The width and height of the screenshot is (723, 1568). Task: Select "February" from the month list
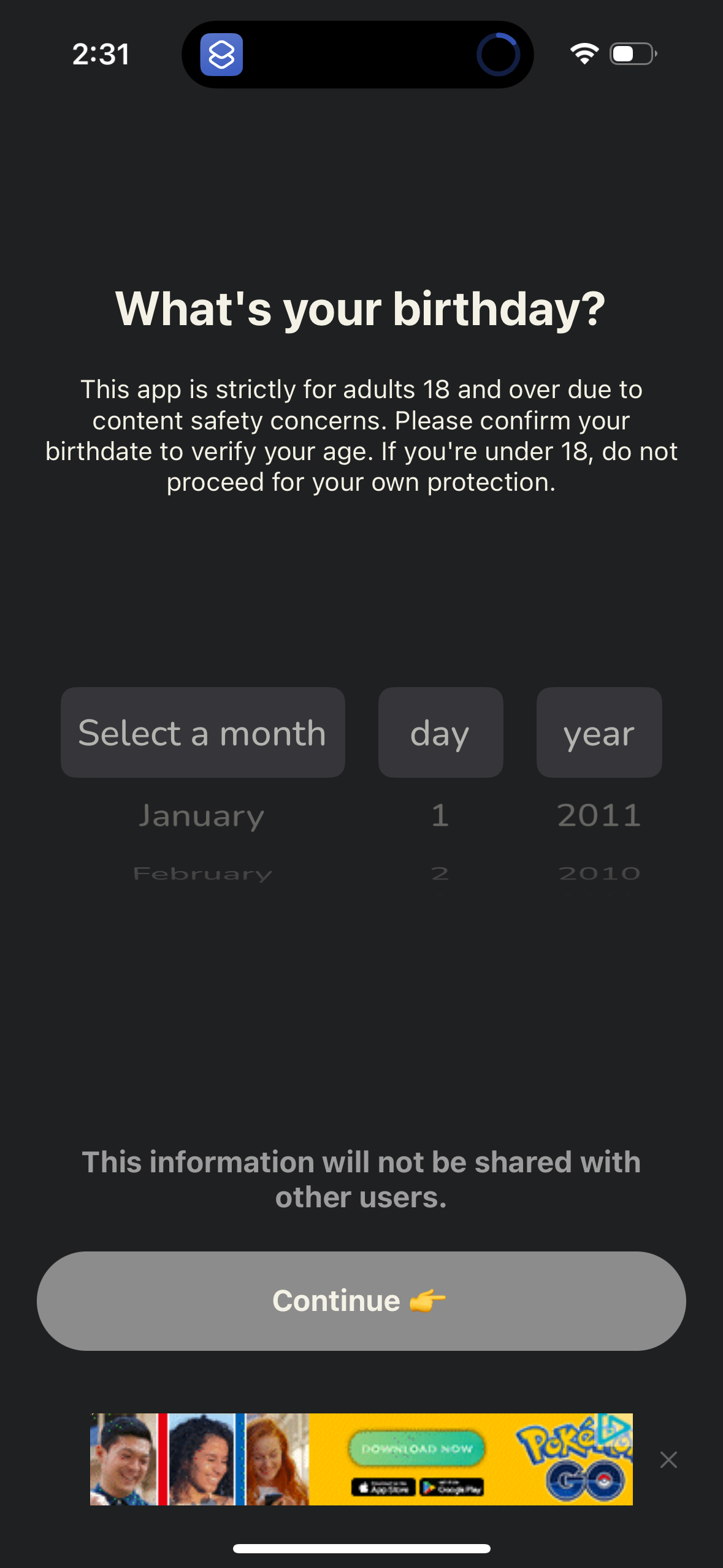202,872
